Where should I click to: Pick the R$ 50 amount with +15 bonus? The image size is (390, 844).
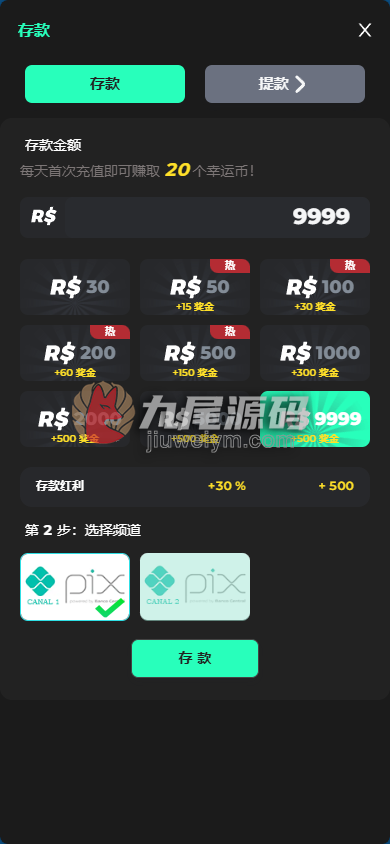coord(195,287)
